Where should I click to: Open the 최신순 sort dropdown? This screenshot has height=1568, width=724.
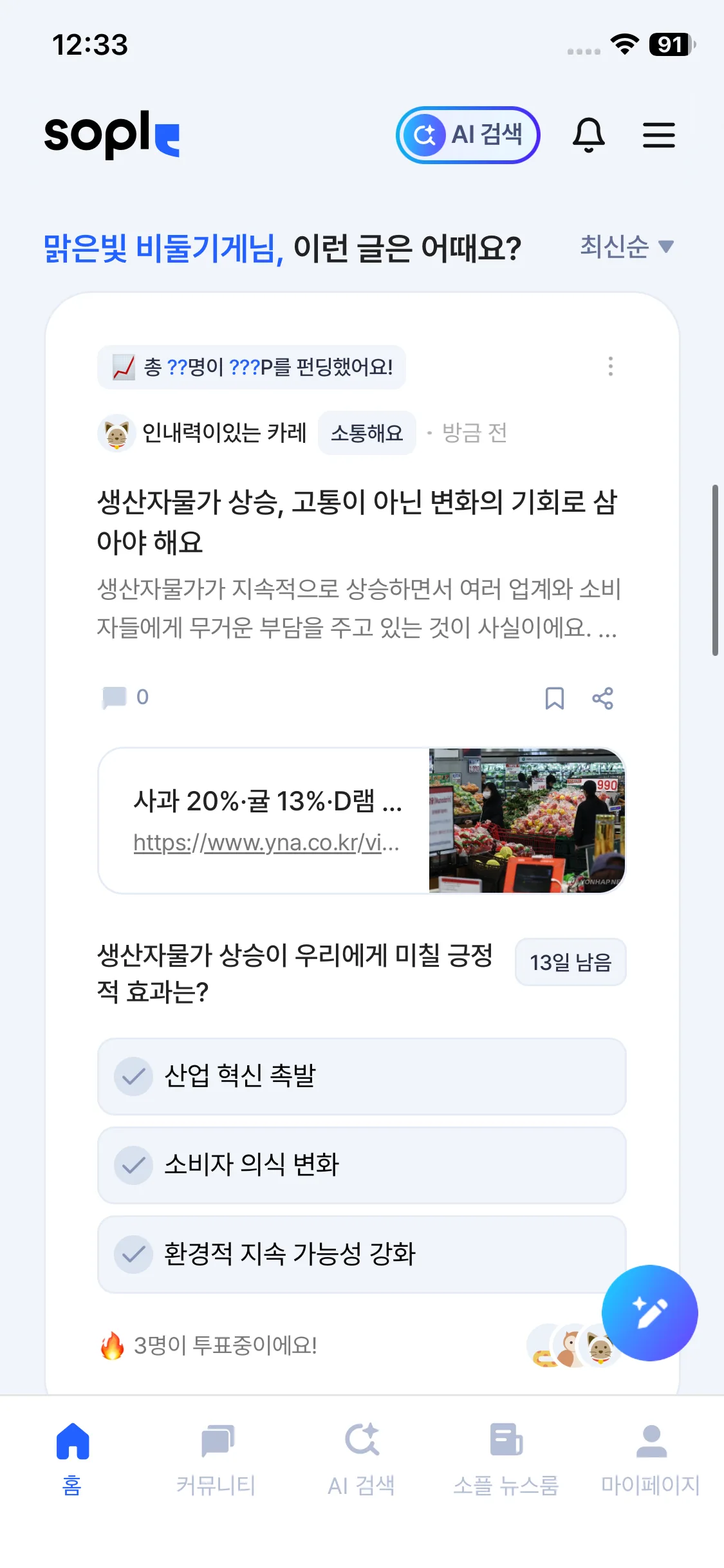[x=623, y=248]
